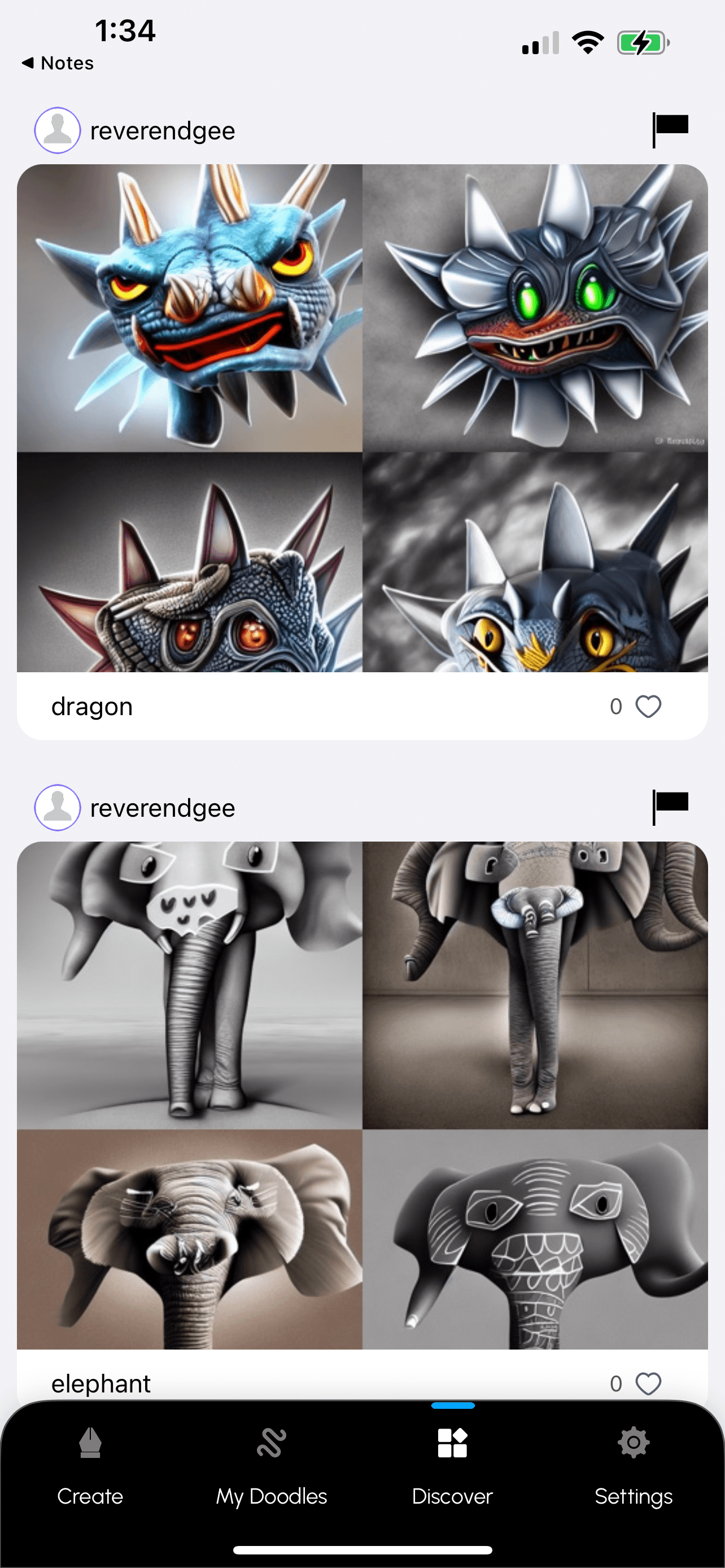Select the Discover tab

pyautogui.click(x=452, y=1467)
